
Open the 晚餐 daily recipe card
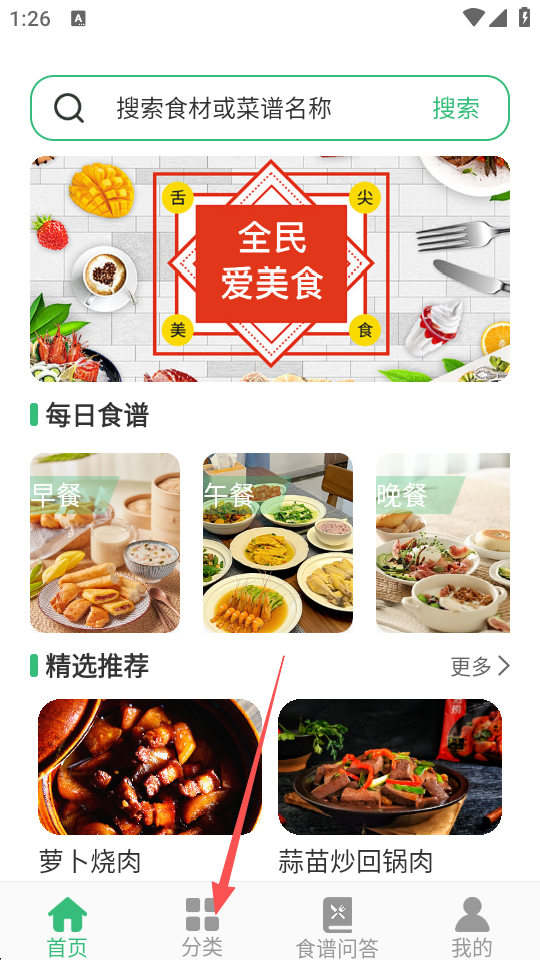443,542
